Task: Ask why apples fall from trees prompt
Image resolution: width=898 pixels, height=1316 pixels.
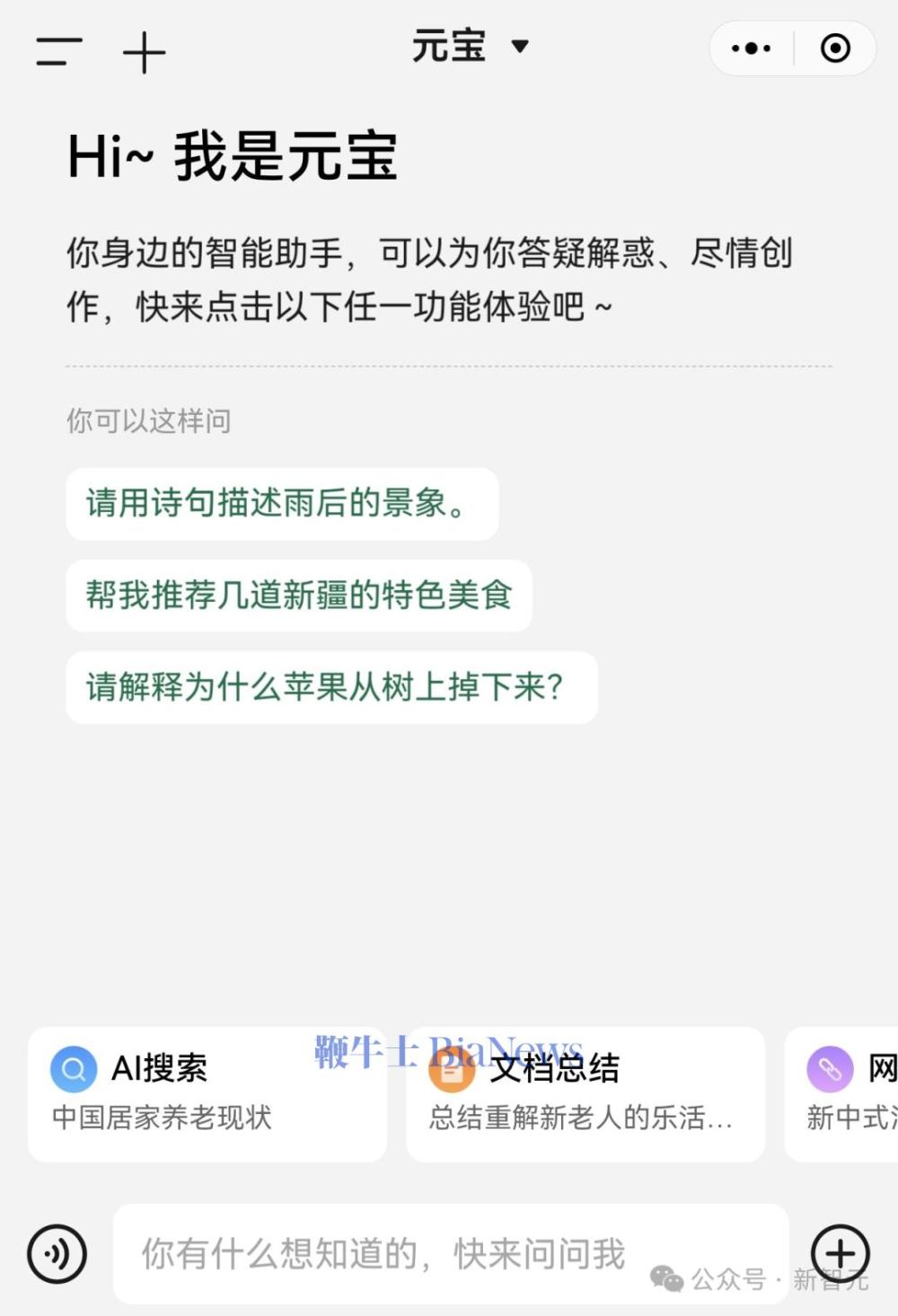Action: [330, 688]
